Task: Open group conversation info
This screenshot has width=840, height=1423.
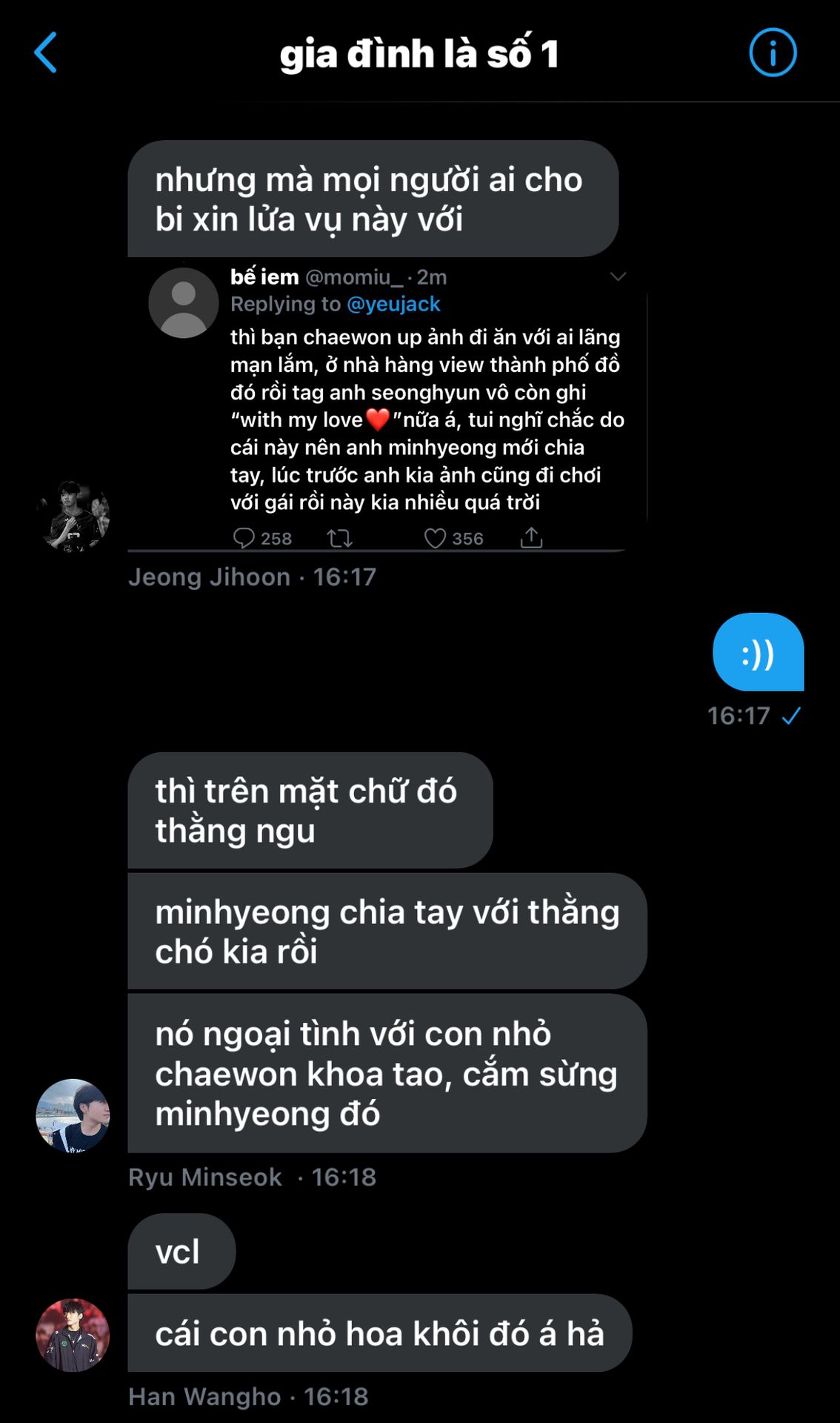Action: (773, 53)
